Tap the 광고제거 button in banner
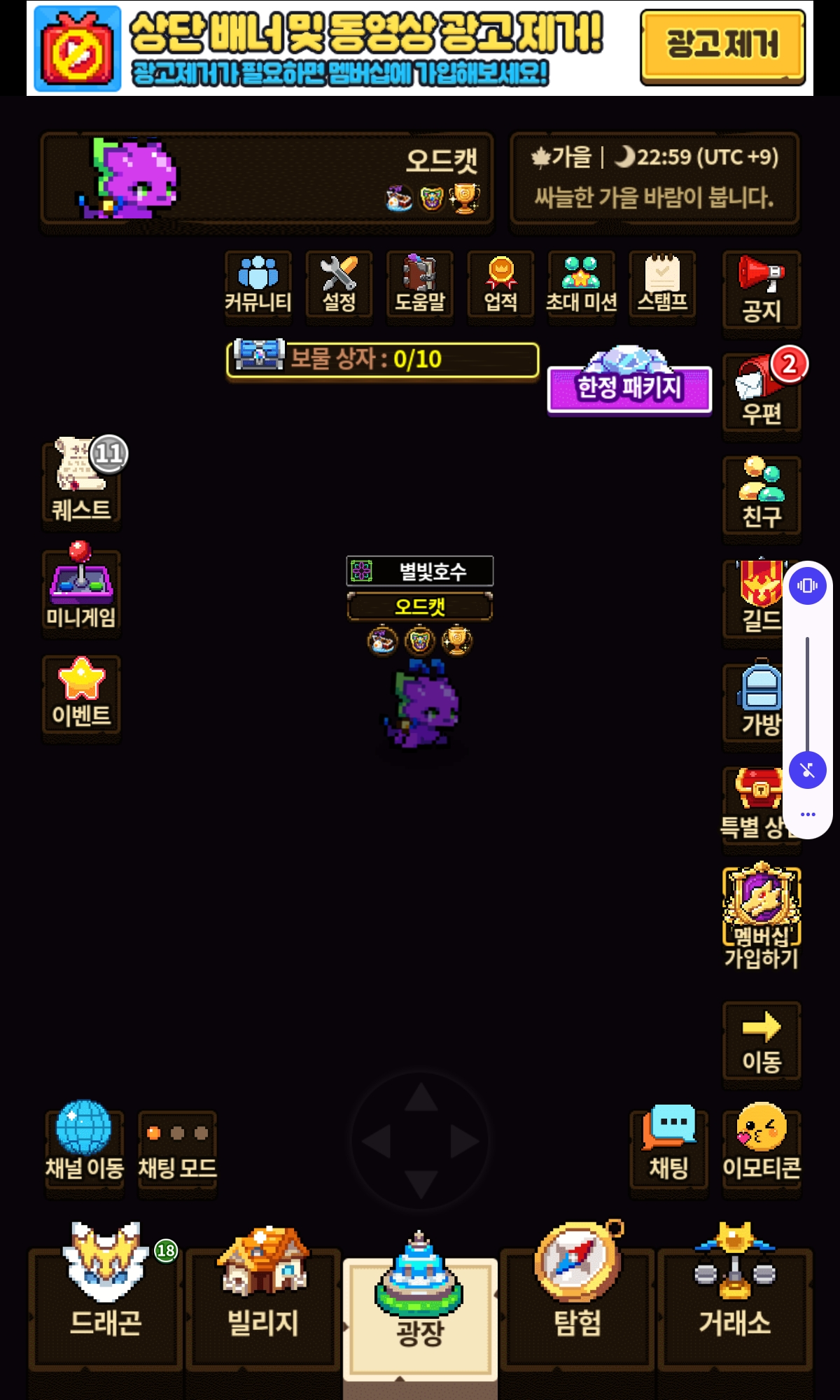 pos(722,46)
